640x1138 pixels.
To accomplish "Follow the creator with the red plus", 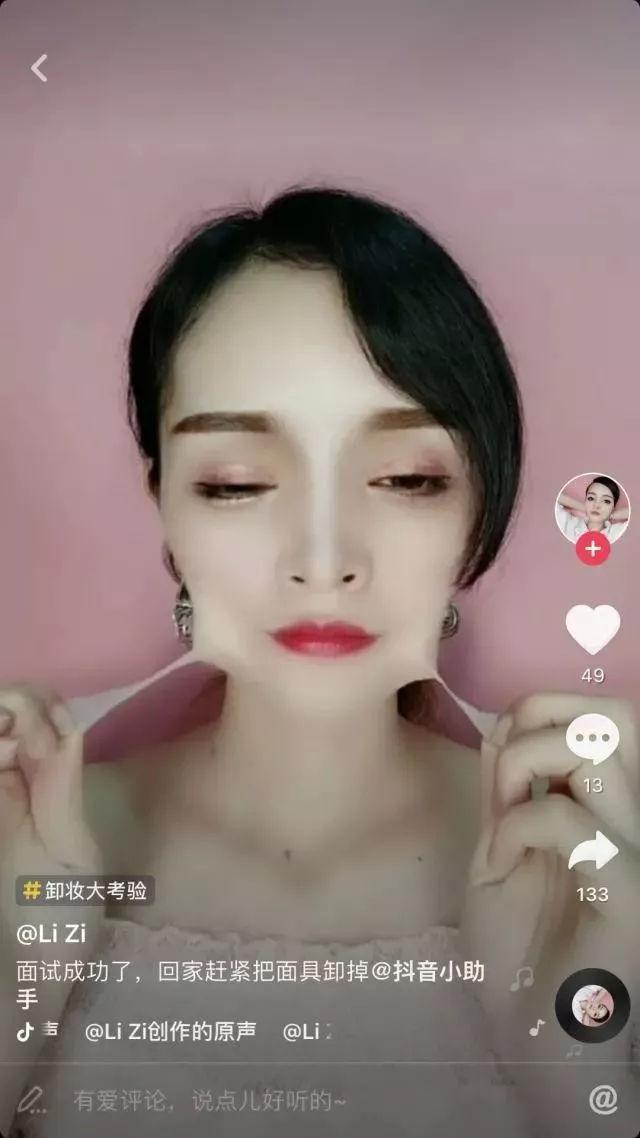I will [x=592, y=548].
